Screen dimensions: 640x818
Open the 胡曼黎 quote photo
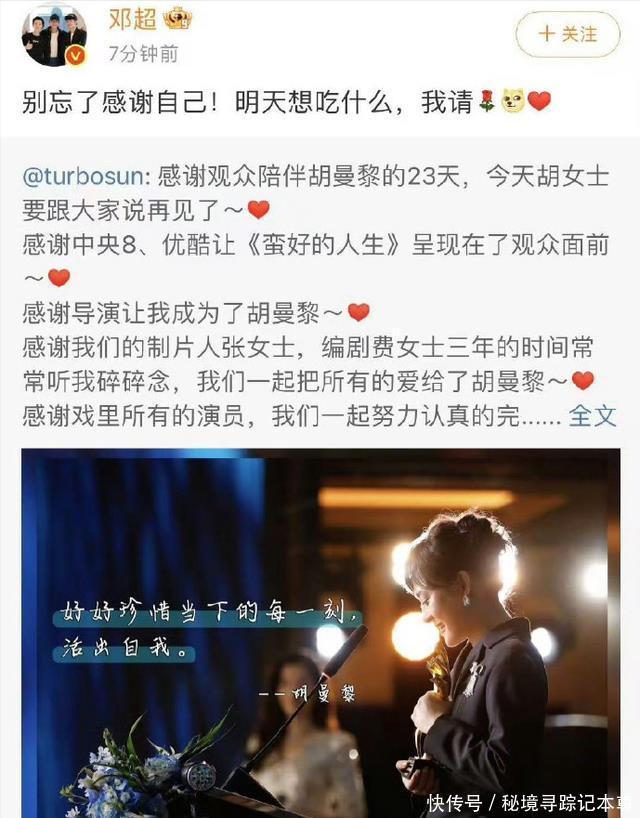coord(320,630)
